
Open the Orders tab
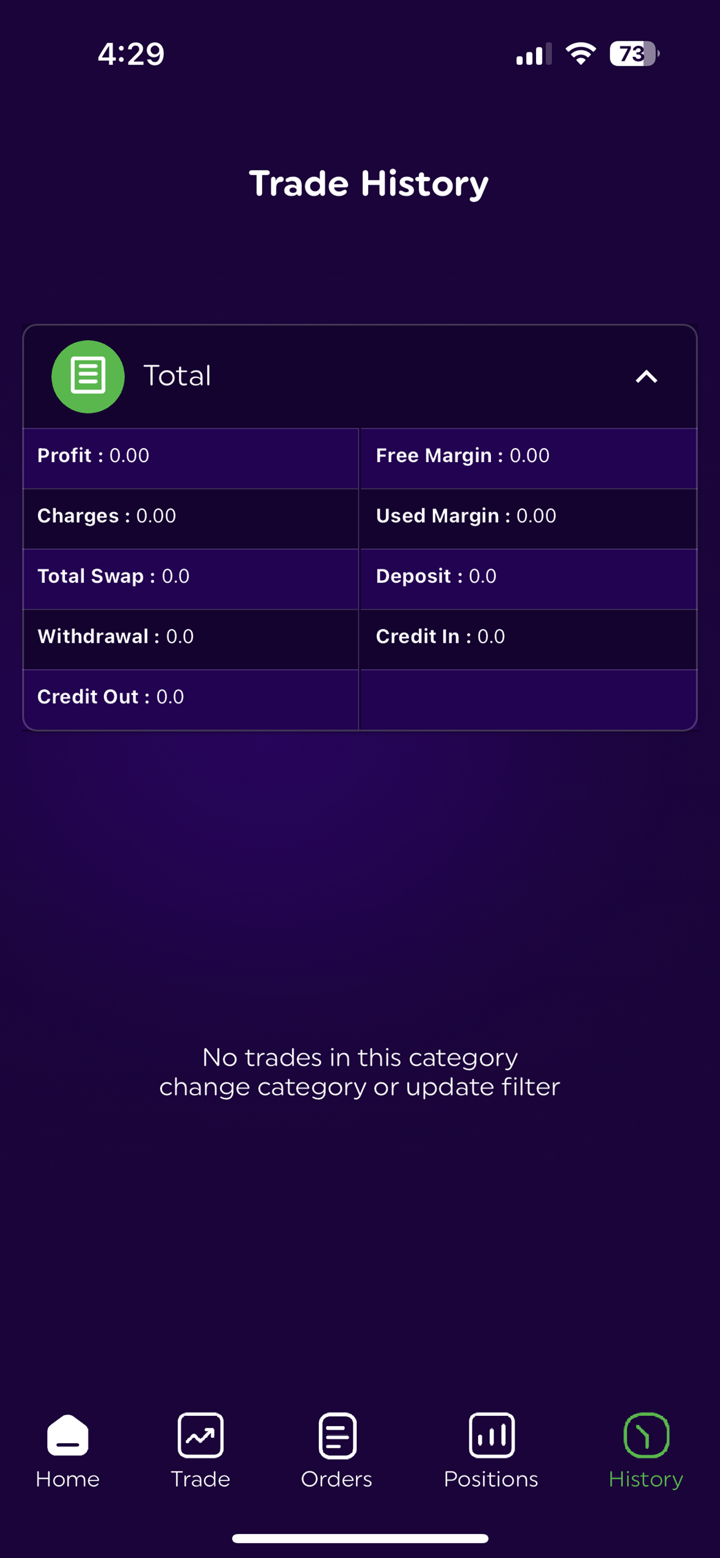[337, 1451]
